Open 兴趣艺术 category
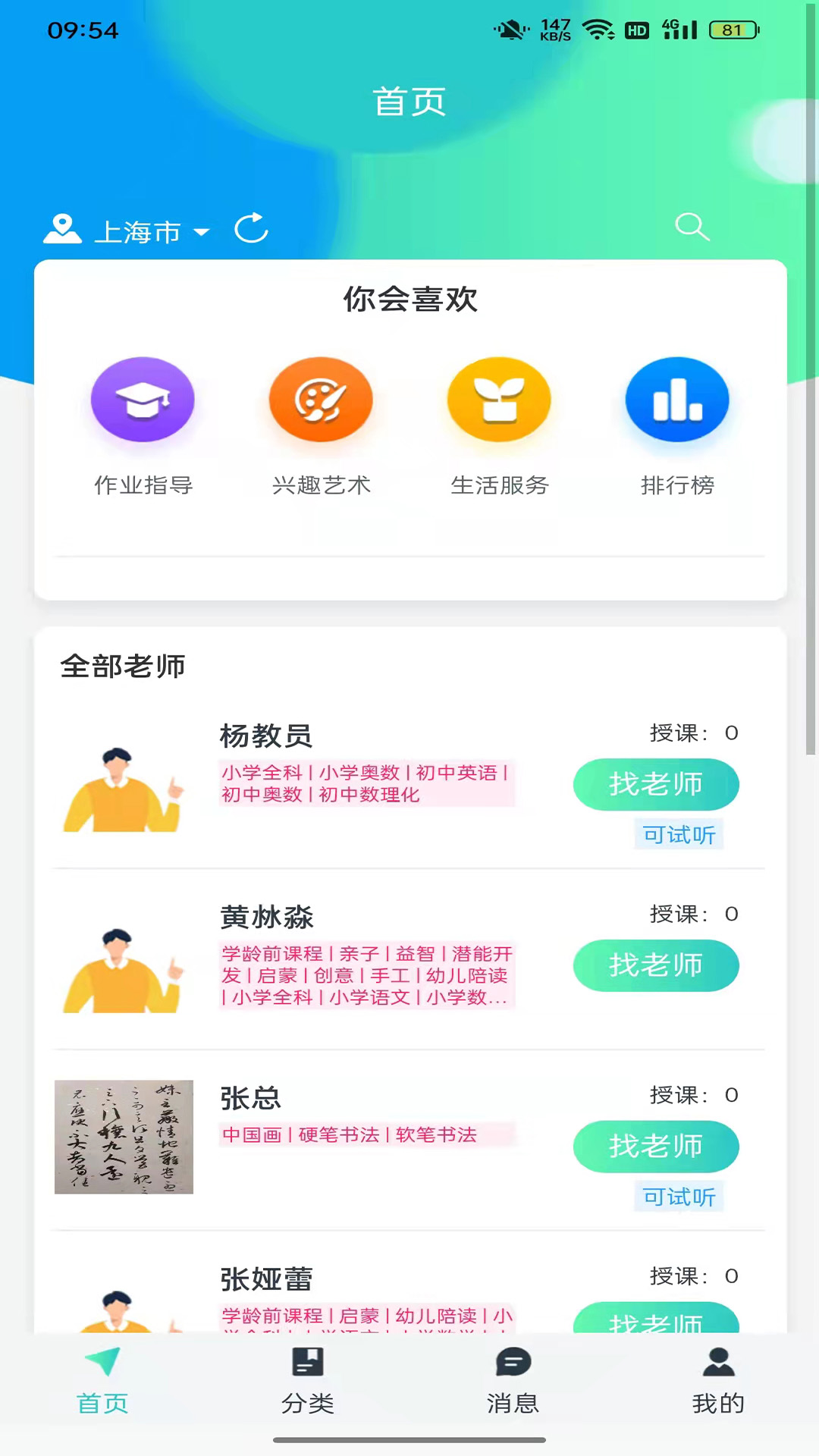 point(321,426)
